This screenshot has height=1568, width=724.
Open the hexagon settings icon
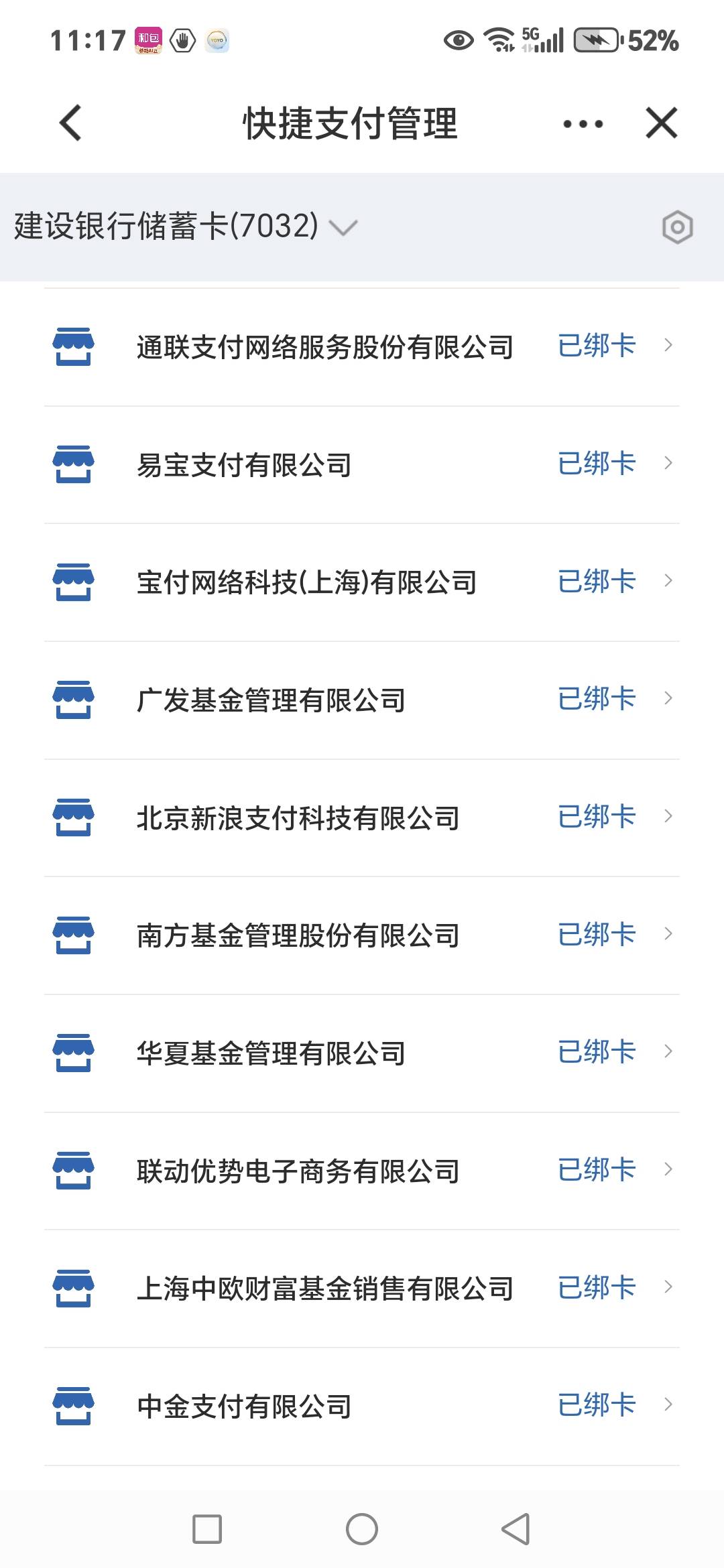click(x=677, y=227)
